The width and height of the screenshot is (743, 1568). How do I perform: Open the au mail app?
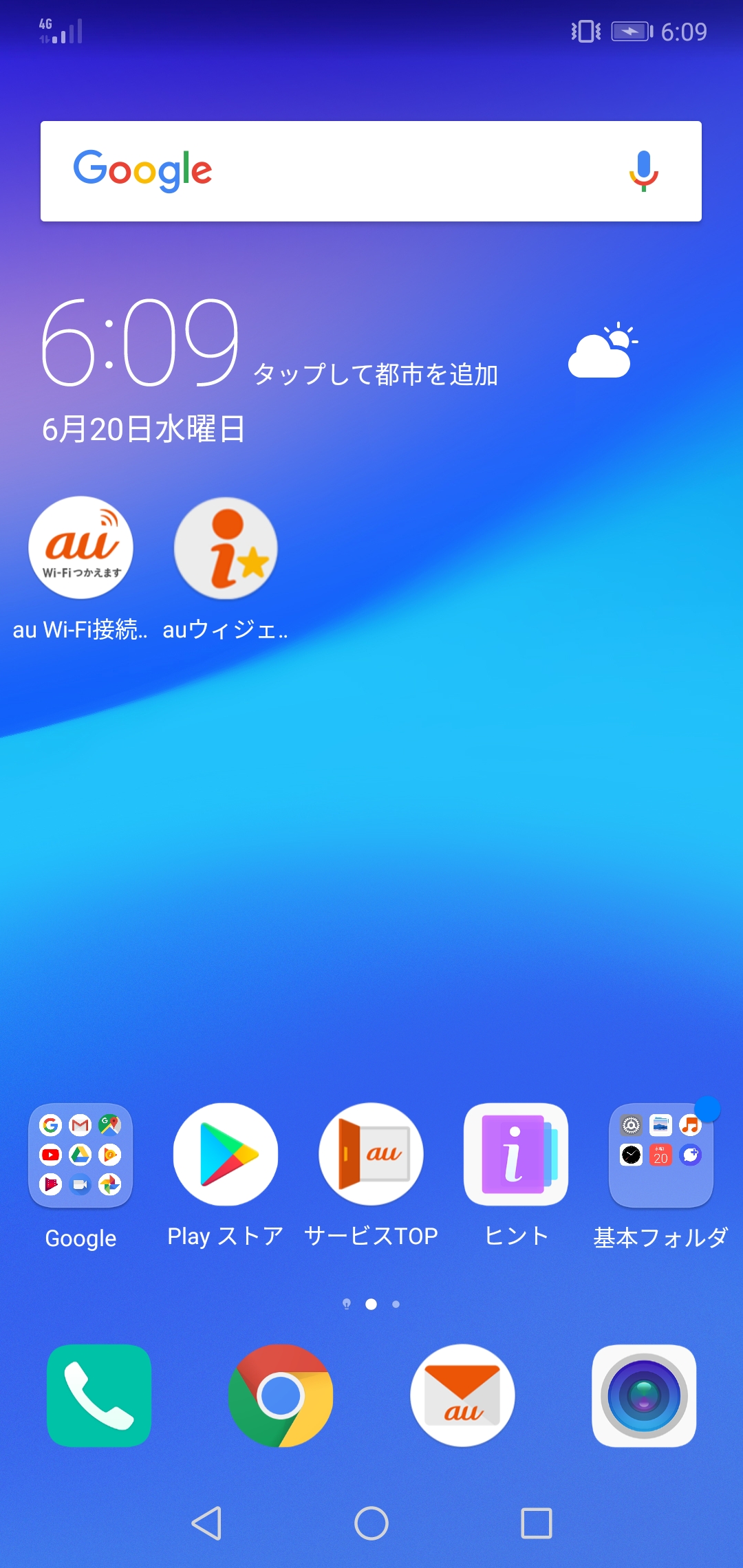(x=462, y=1396)
